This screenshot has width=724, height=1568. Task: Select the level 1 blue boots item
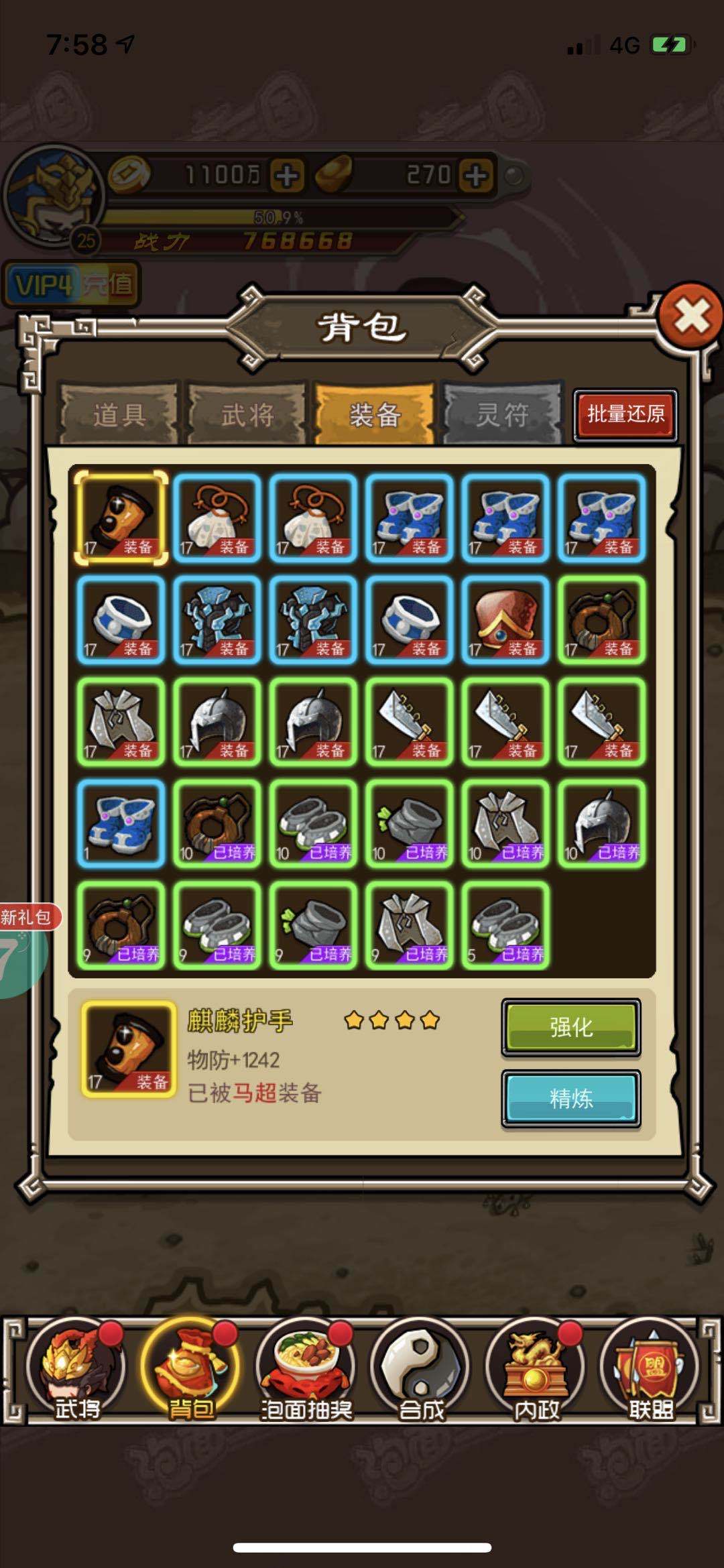(121, 823)
